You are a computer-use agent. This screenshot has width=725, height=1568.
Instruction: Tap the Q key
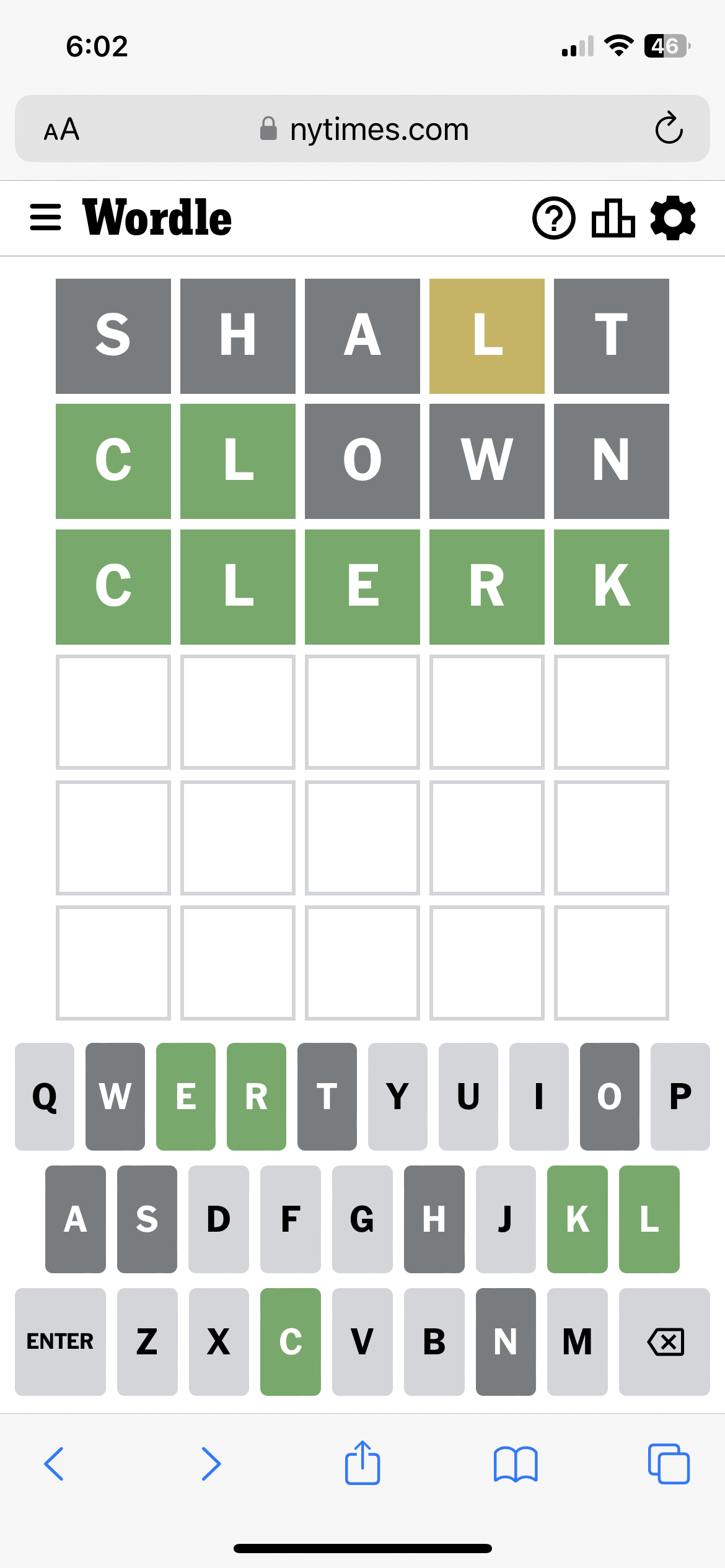pyautogui.click(x=45, y=1096)
